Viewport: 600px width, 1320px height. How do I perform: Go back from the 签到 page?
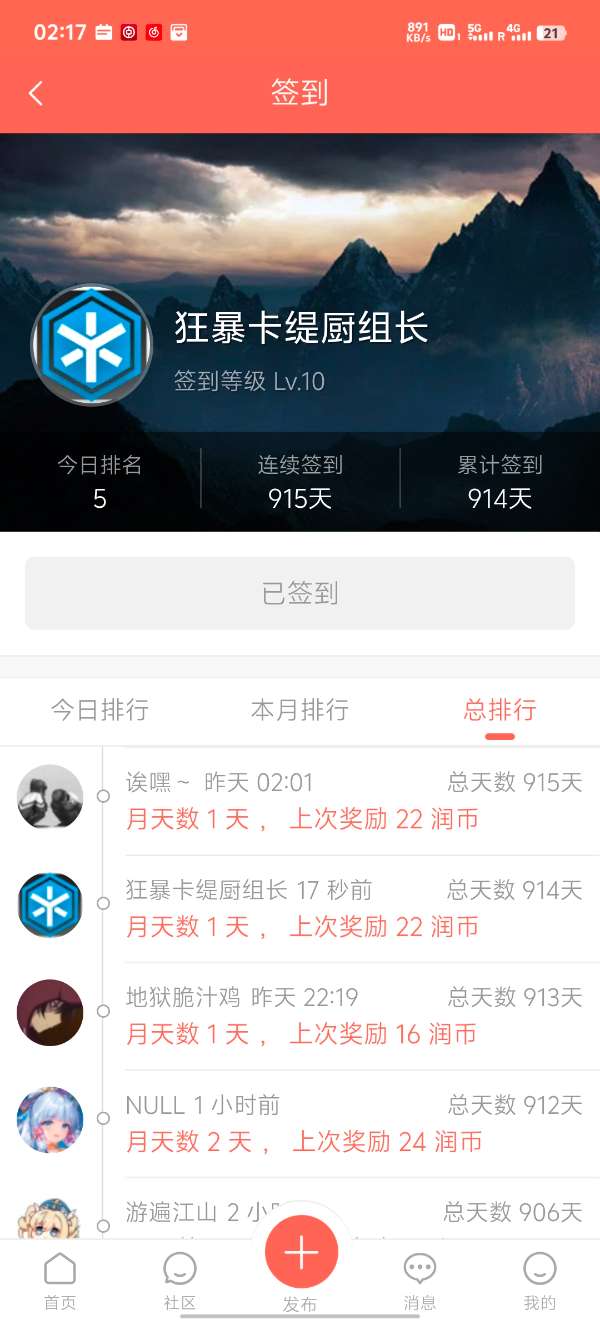pyautogui.click(x=36, y=93)
